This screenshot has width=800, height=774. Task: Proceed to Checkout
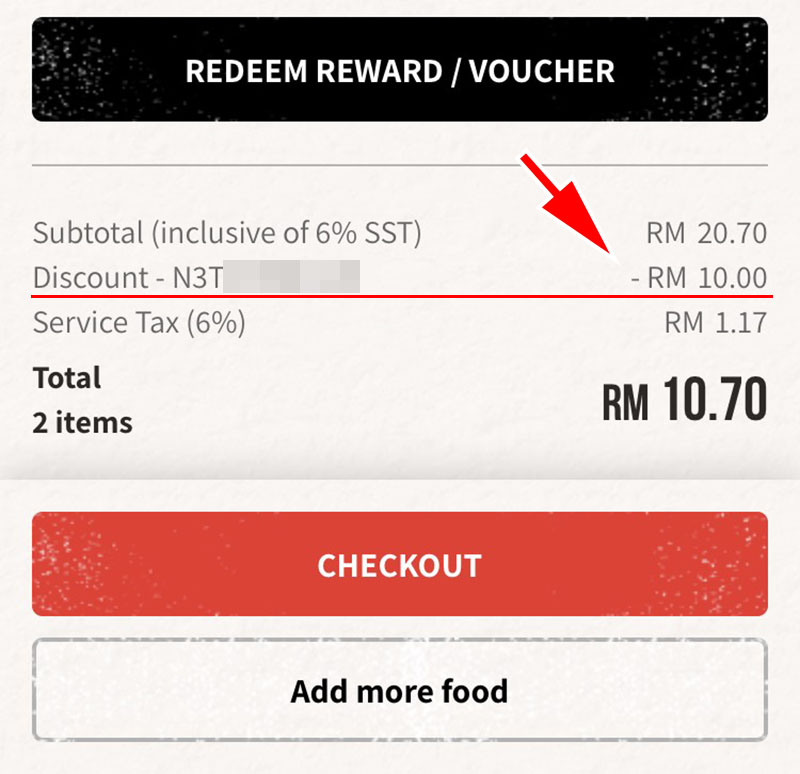(400, 565)
